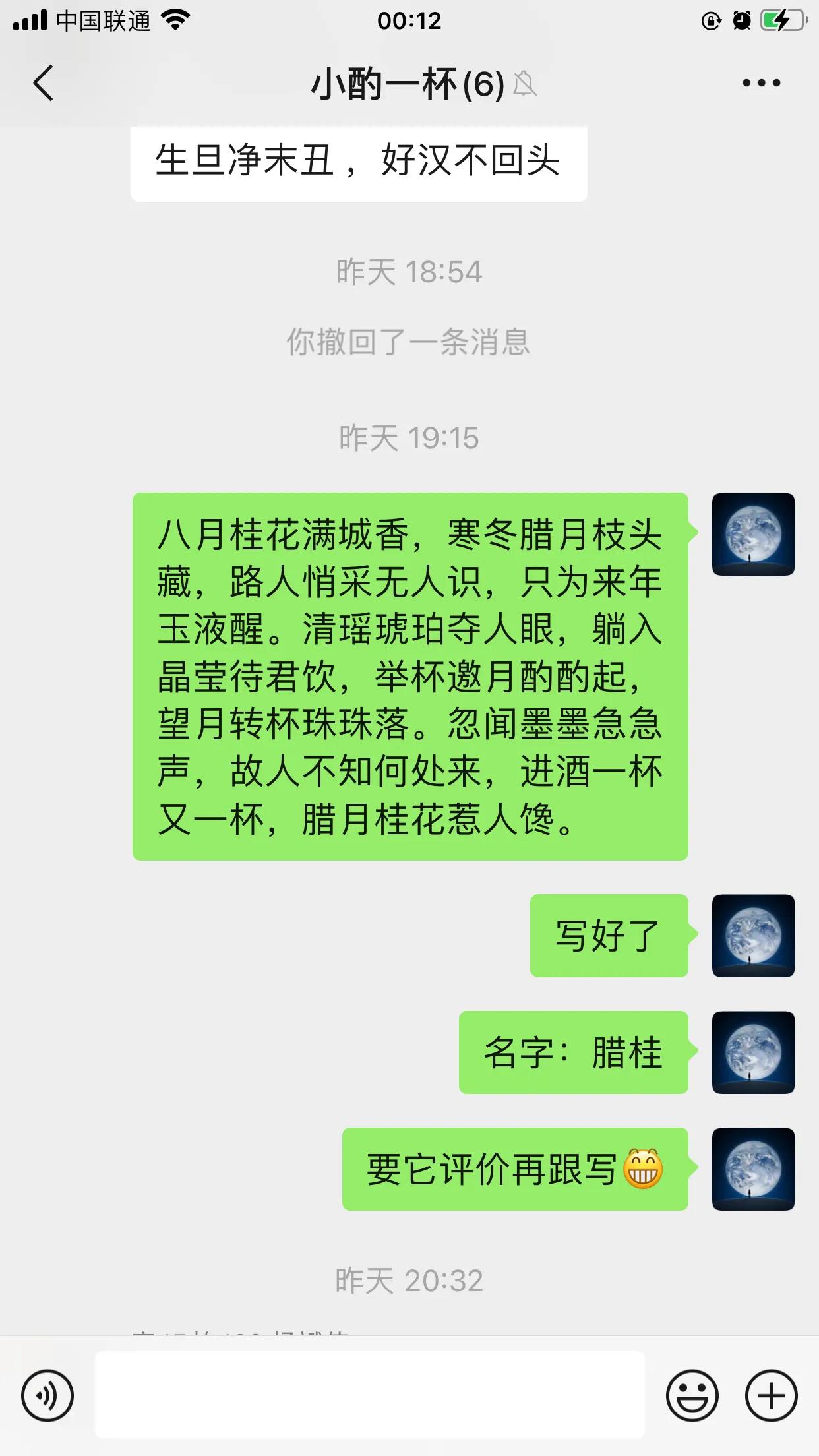Tap avatar beside the 写好了 message
The width and height of the screenshot is (819, 1456).
tap(753, 935)
